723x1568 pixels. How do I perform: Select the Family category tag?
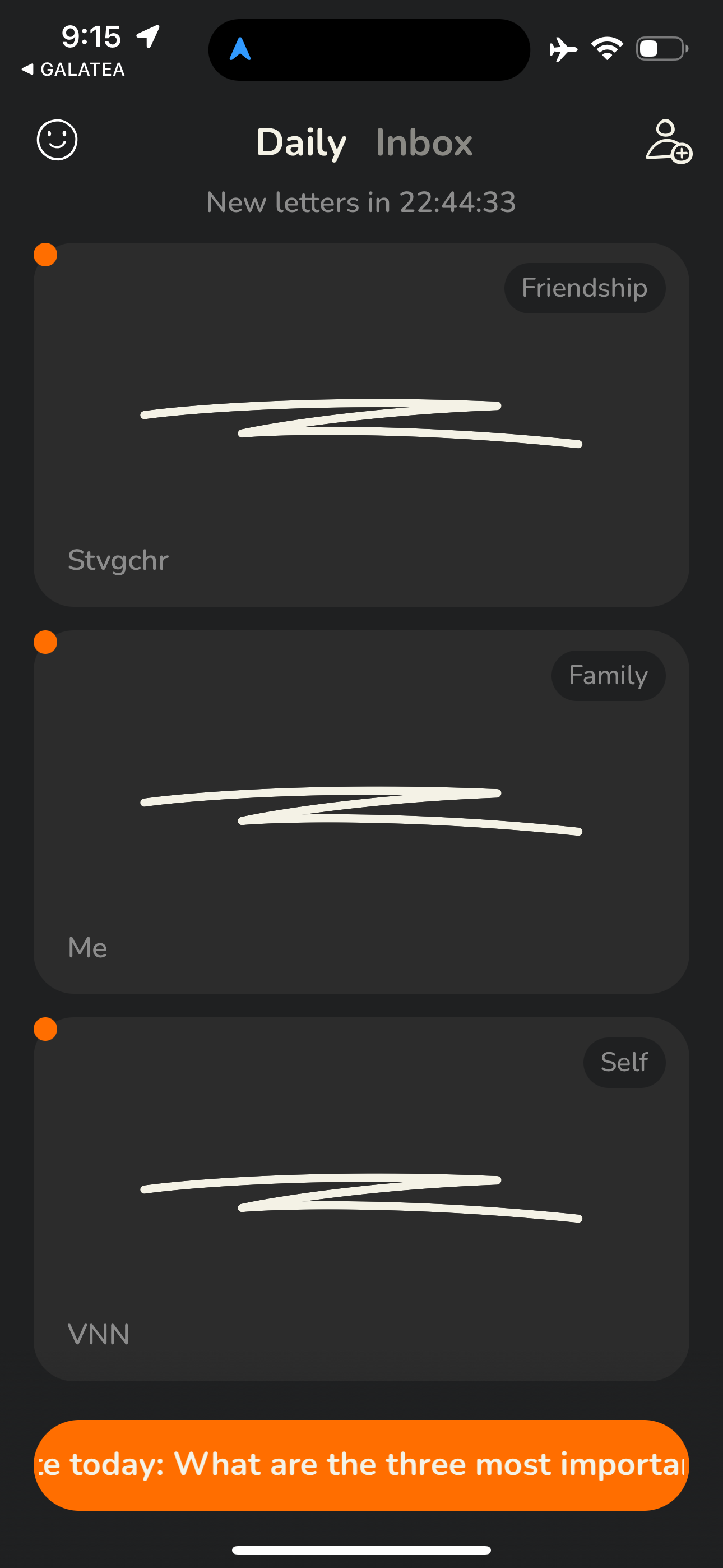click(608, 675)
